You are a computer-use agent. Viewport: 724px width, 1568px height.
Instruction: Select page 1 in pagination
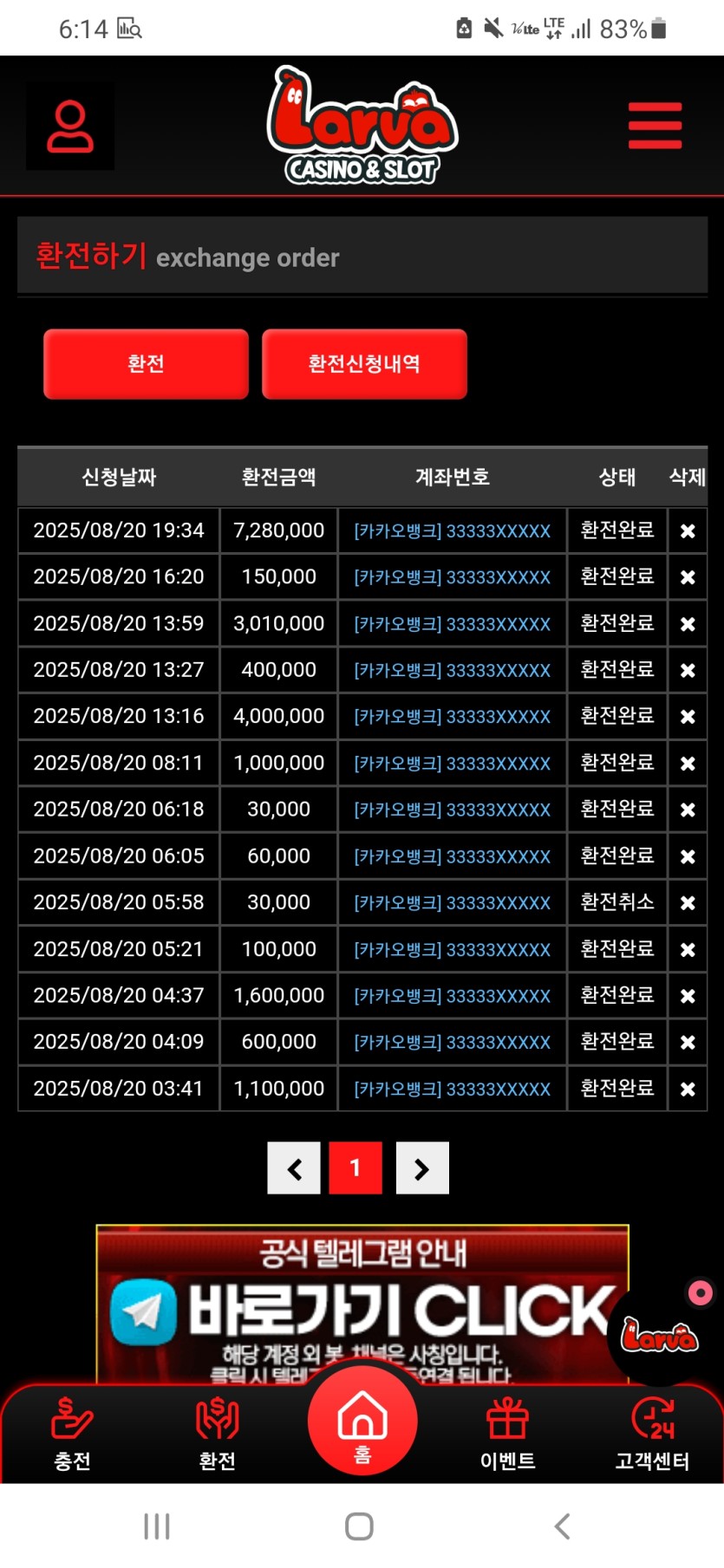coord(355,1168)
